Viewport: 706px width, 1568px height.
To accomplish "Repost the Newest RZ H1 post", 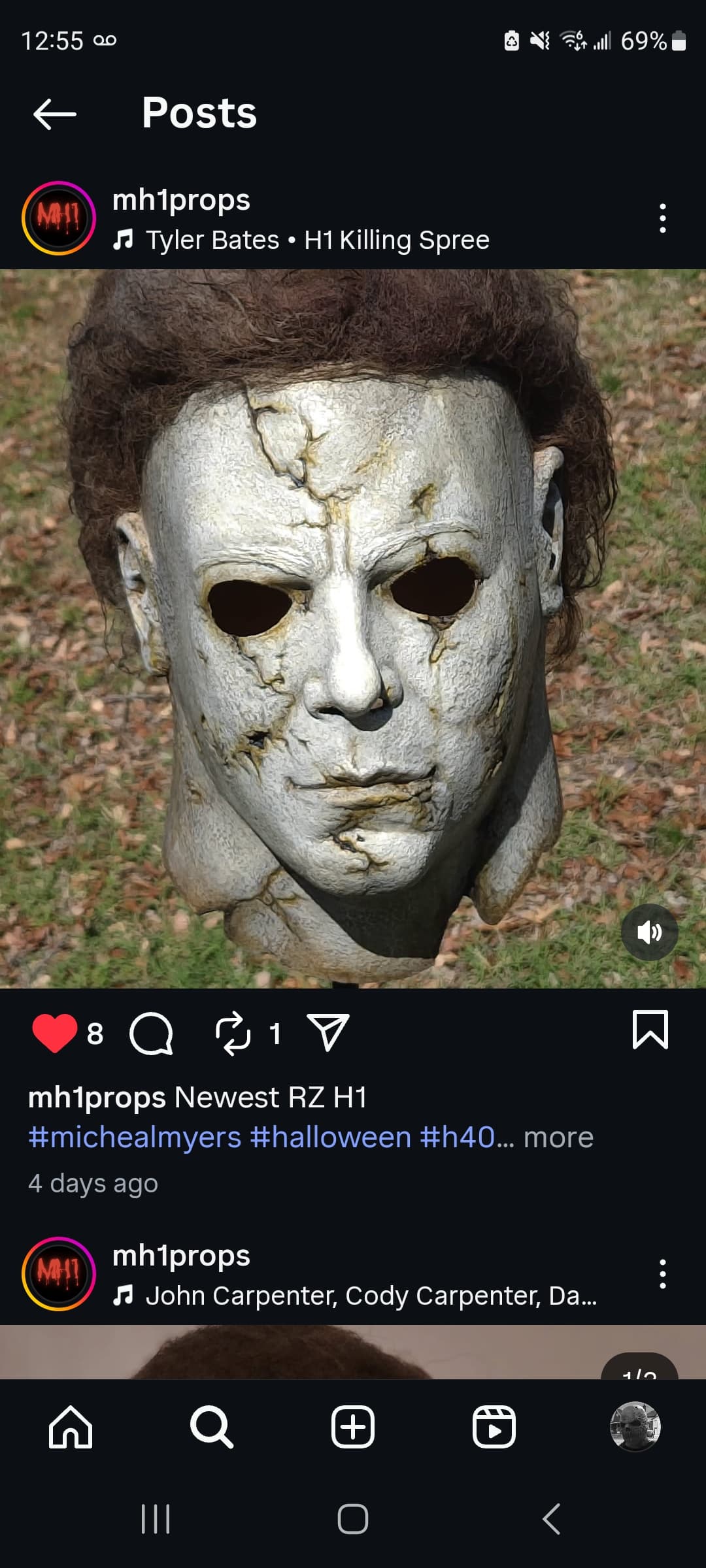I will coord(233,1033).
